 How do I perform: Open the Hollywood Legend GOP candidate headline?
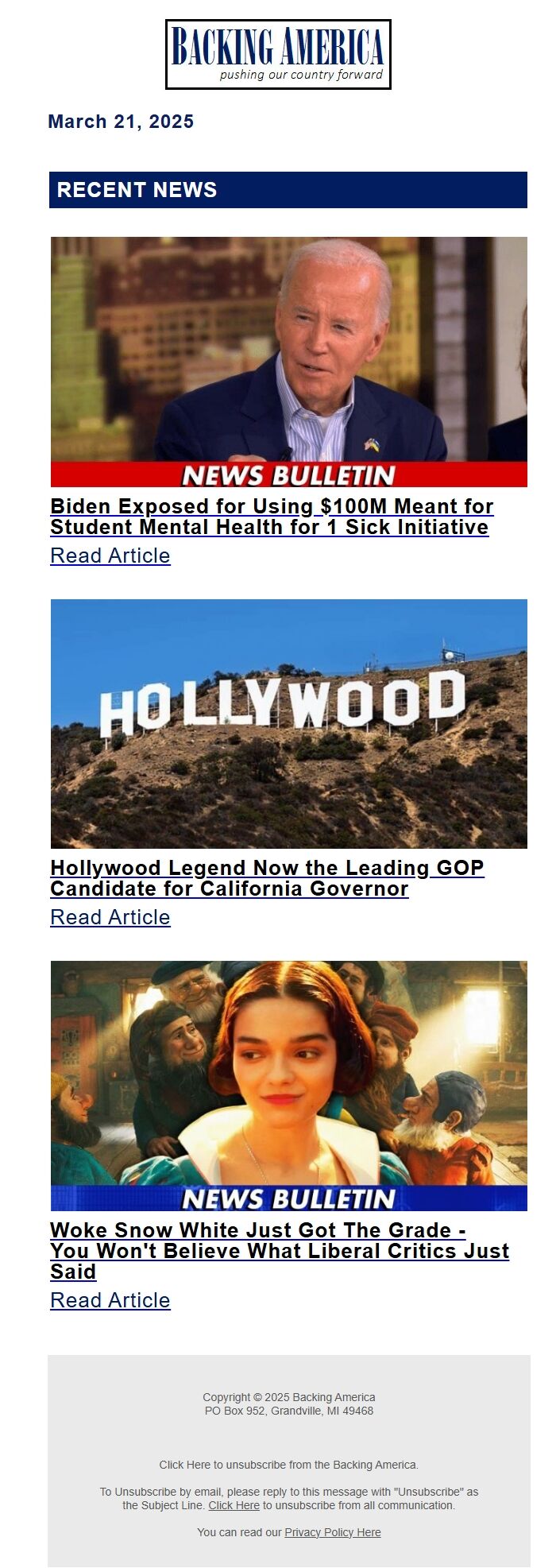tap(267, 878)
